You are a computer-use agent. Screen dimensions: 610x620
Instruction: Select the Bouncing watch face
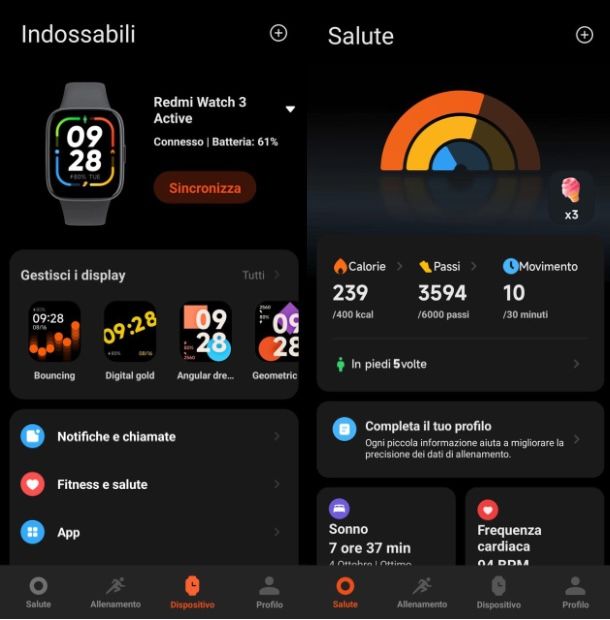[54, 335]
